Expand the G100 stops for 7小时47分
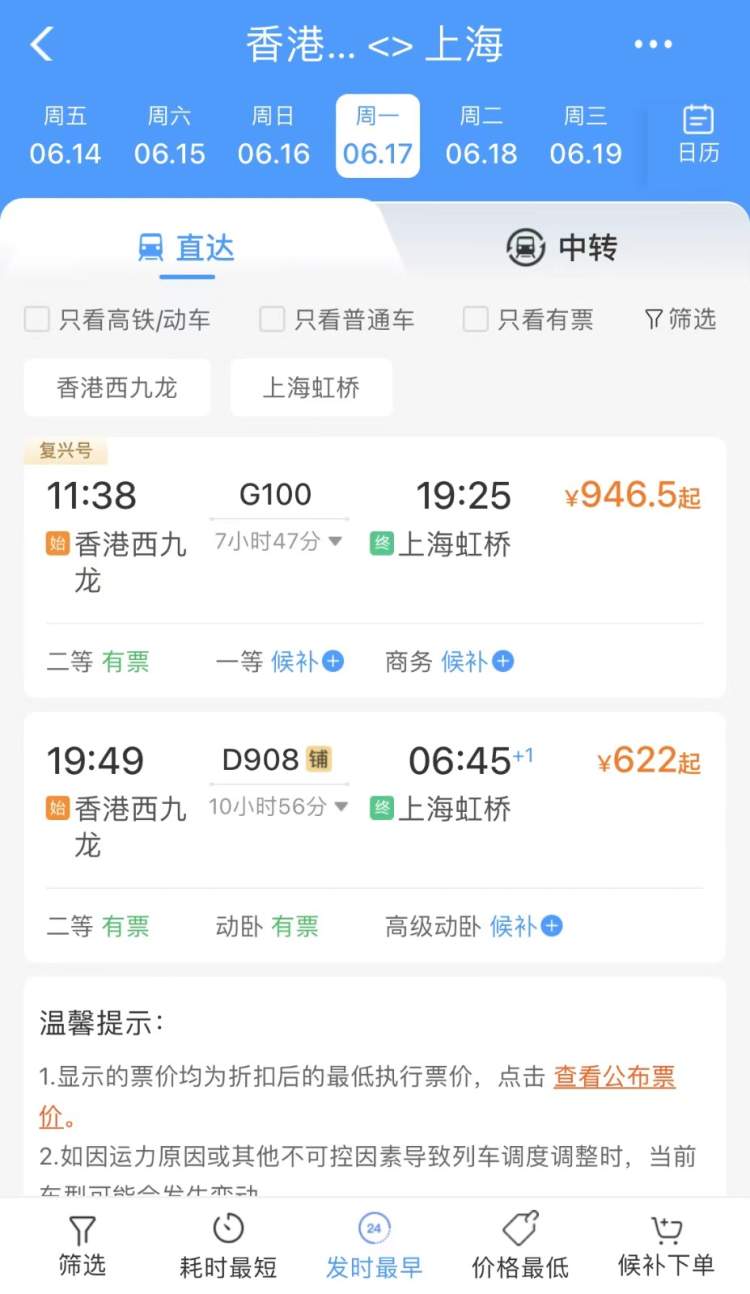The height and width of the screenshot is (1294, 750). tap(279, 542)
